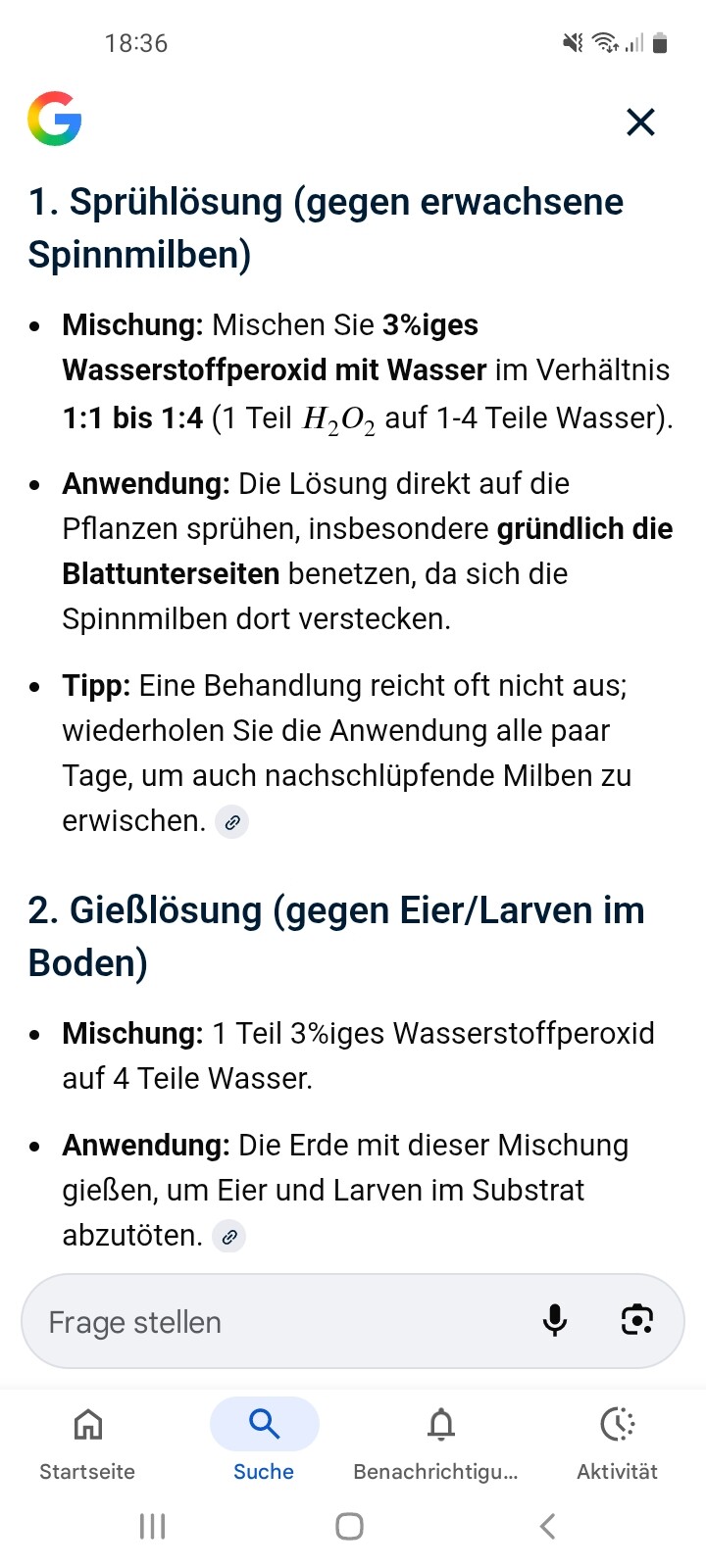The image size is (706, 1568).
Task: Select the Suche tab
Action: click(264, 1442)
